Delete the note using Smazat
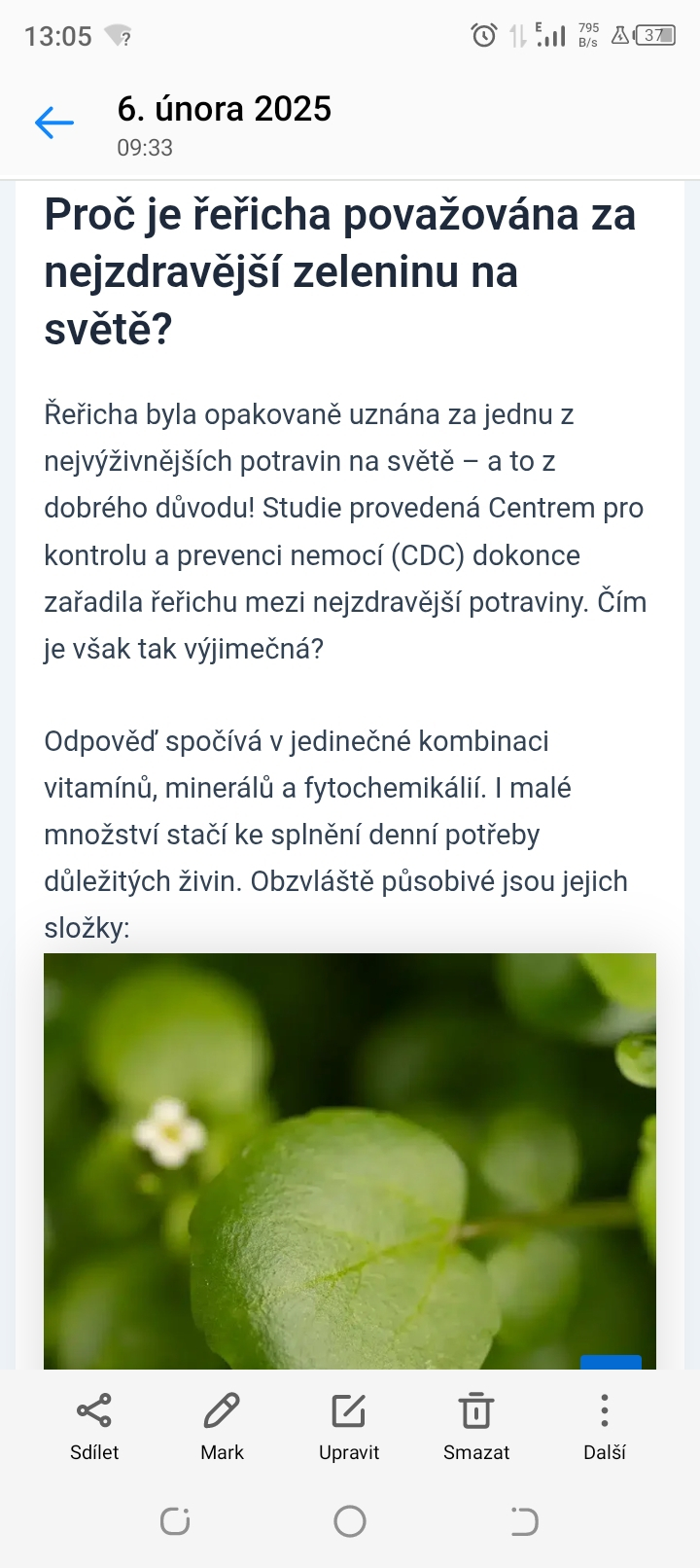 coord(476,1427)
